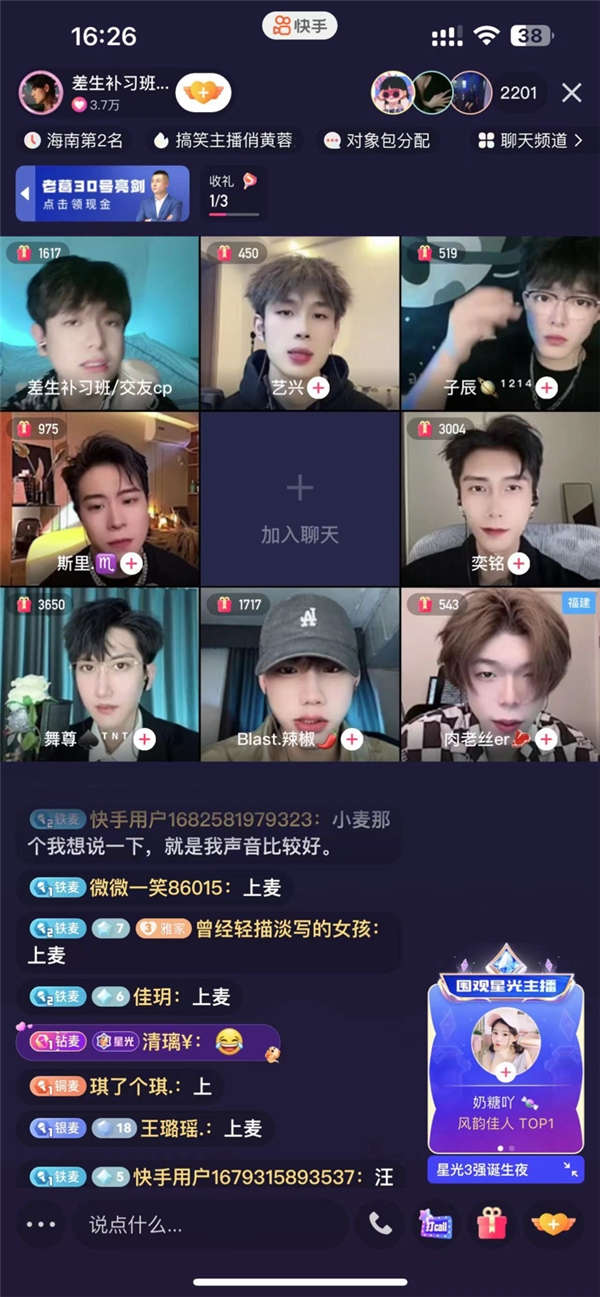Follow 艺兴 with the plus icon
Screen dimensions: 600x1297
(318, 388)
